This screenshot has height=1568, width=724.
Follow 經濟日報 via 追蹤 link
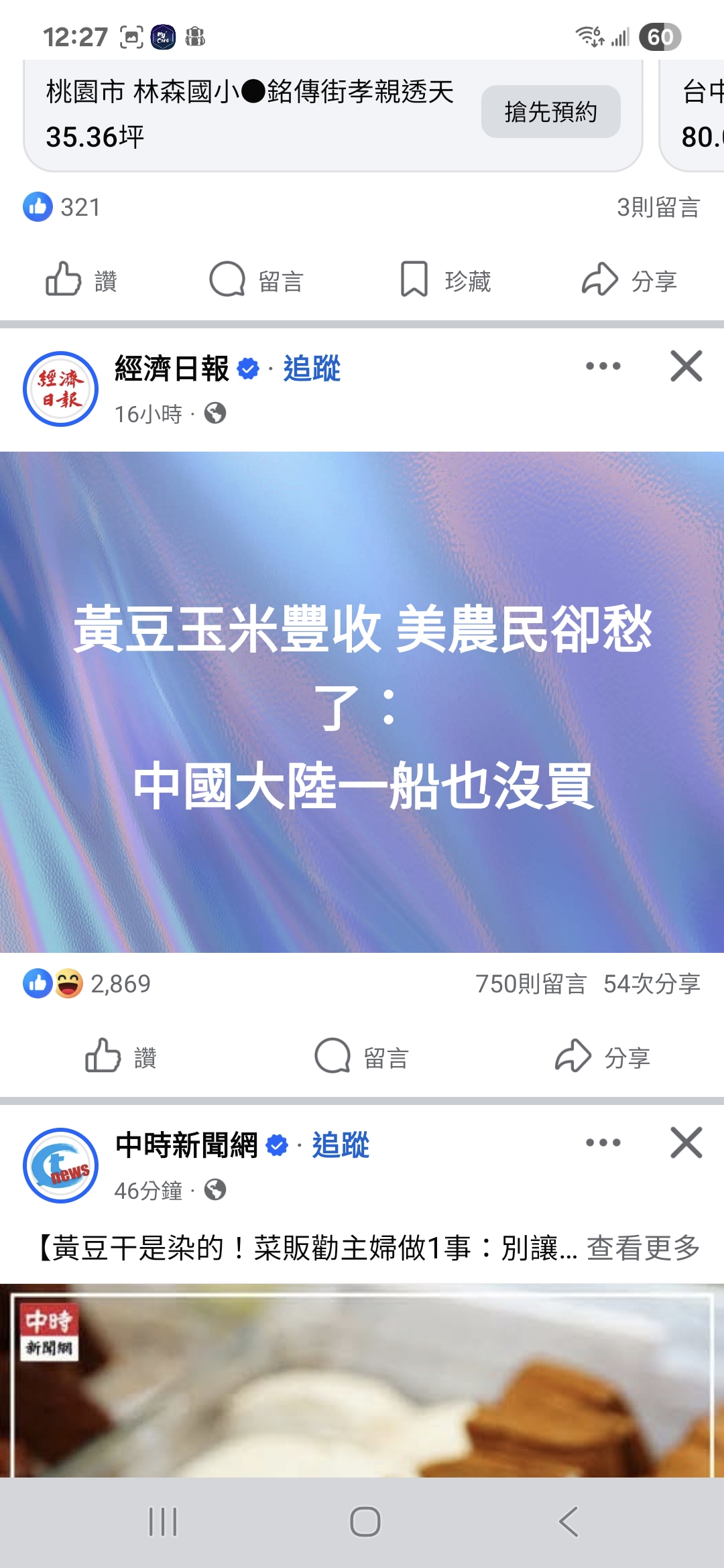click(312, 369)
